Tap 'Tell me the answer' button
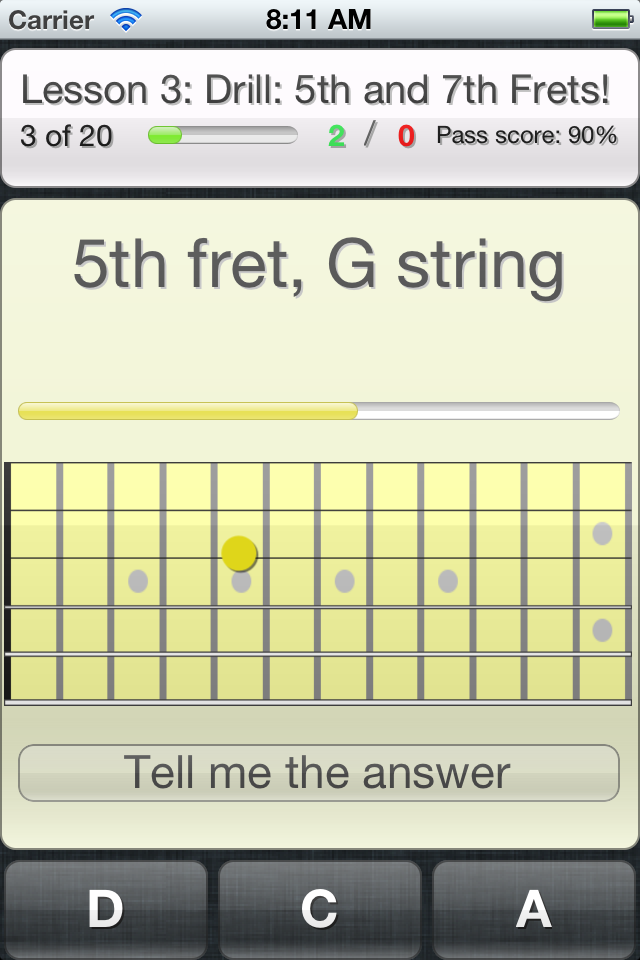 coord(318,773)
